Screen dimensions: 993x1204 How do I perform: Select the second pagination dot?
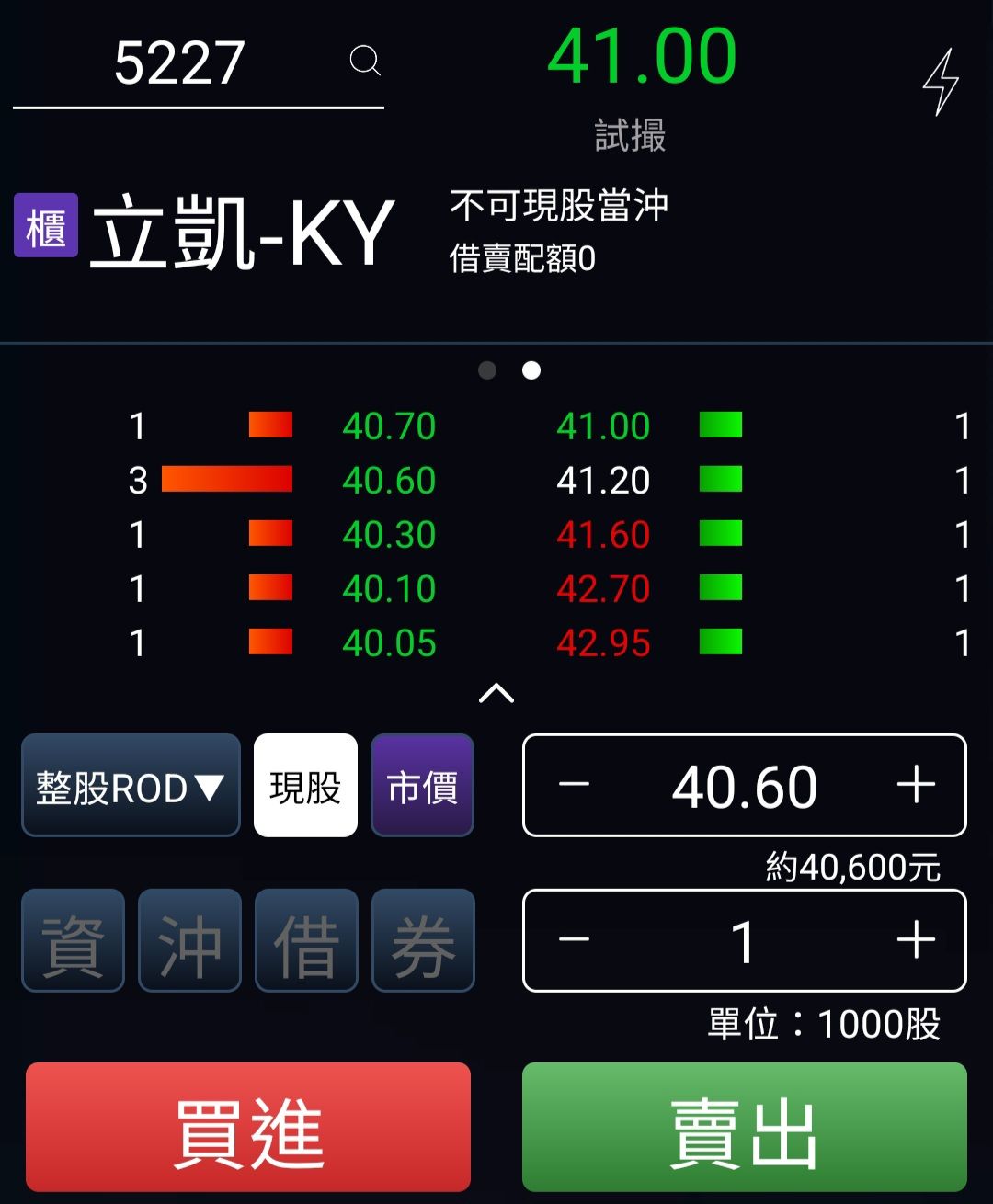point(531,371)
